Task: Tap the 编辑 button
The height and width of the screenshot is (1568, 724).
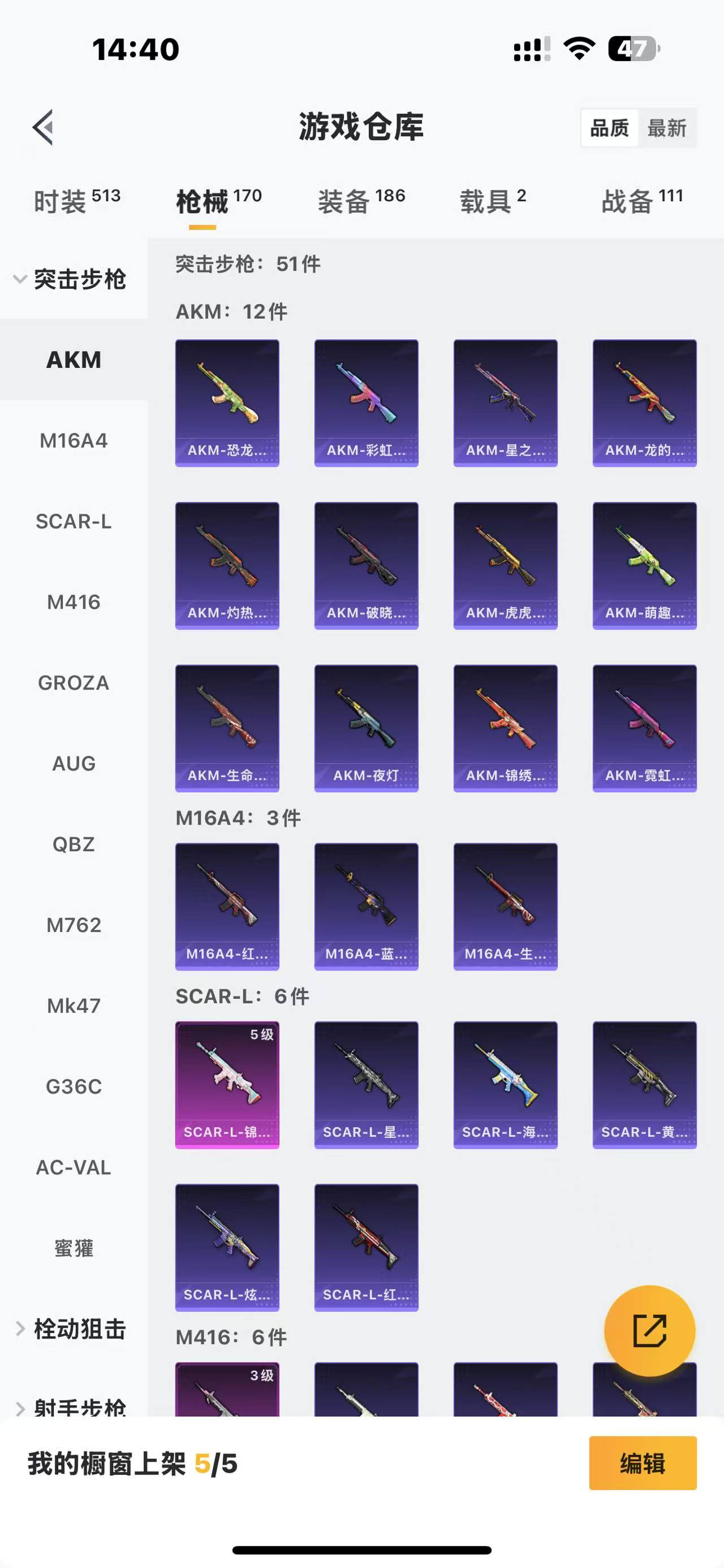Action: coord(643,1463)
